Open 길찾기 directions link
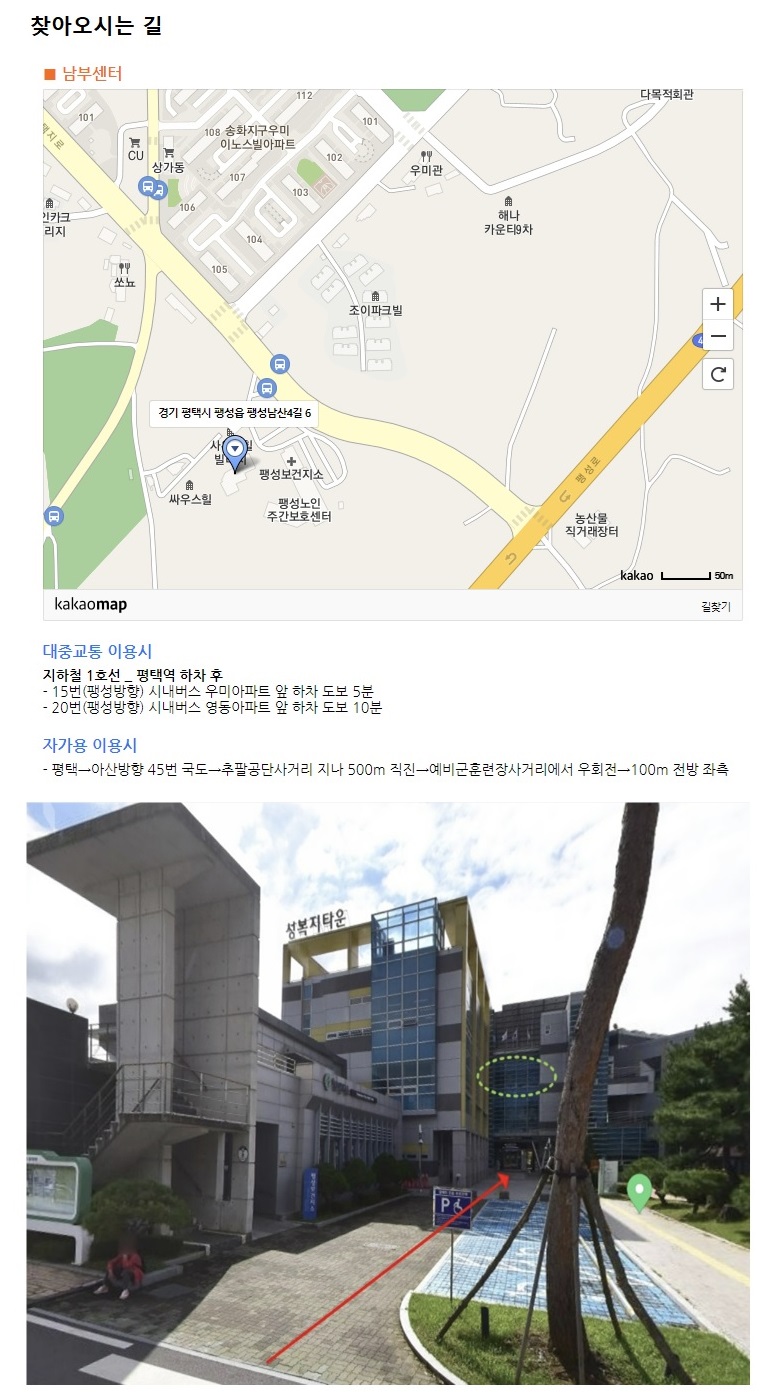This screenshot has width=778, height=1397. click(x=716, y=606)
